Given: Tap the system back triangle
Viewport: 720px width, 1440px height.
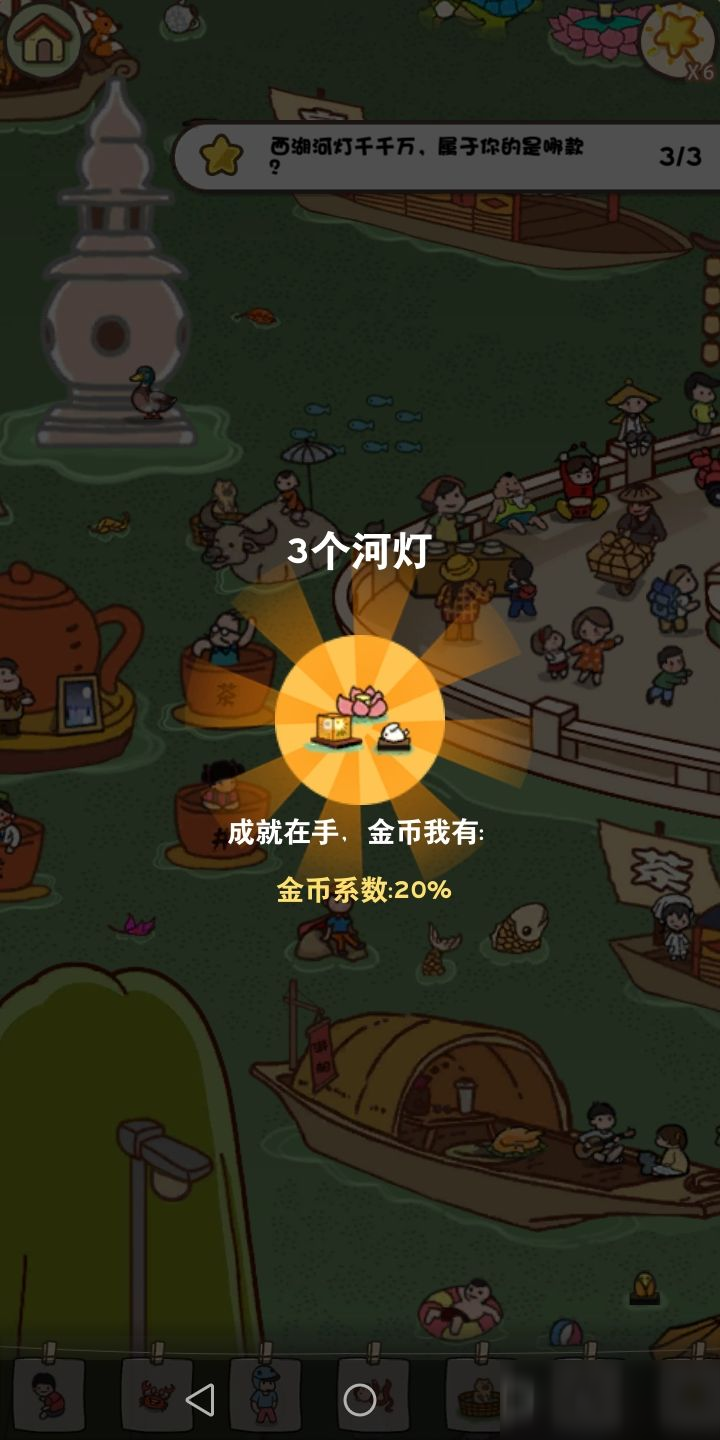Looking at the screenshot, I should tap(201, 1400).
